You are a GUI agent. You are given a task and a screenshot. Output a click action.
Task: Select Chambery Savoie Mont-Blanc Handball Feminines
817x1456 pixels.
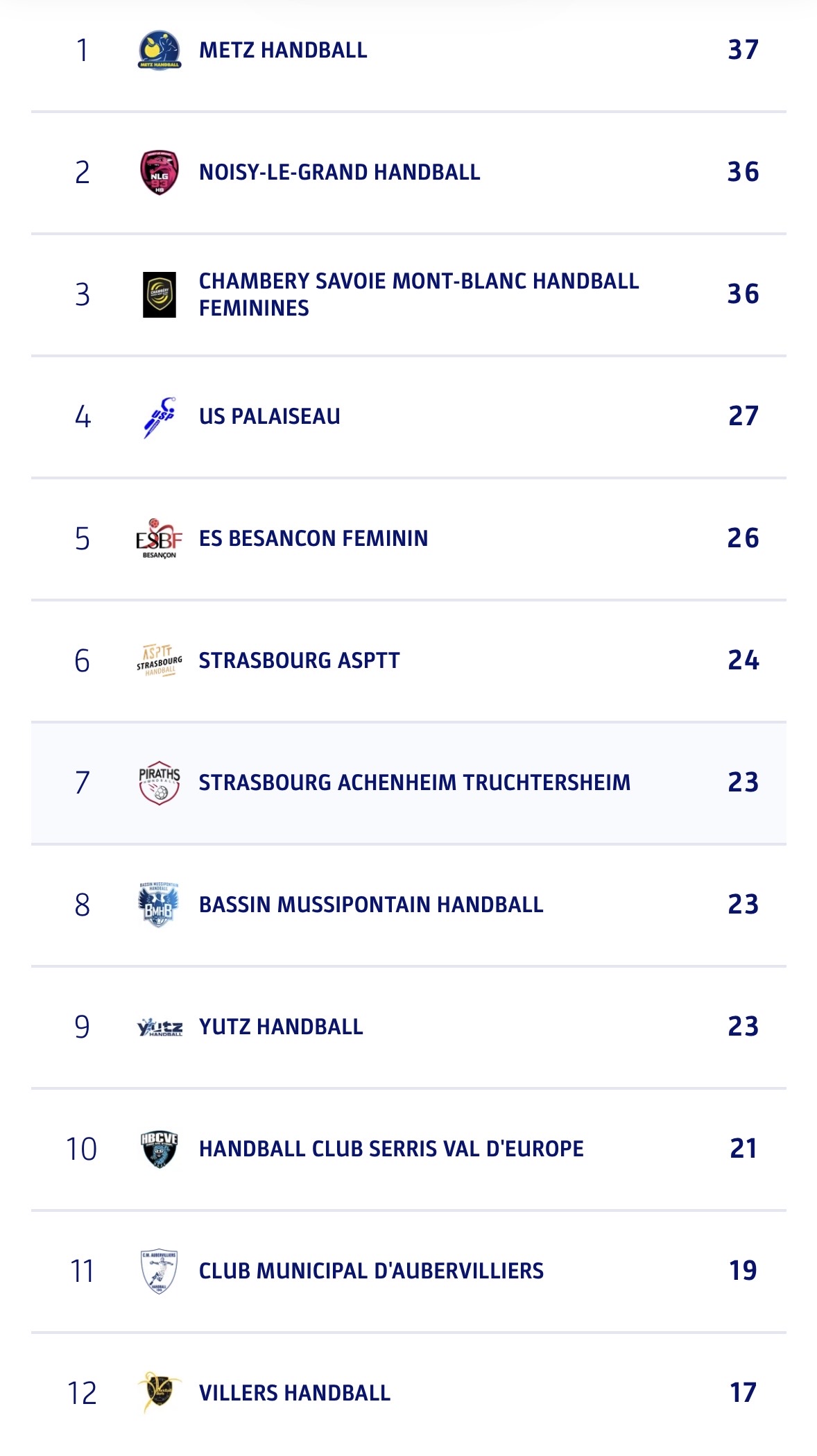(x=418, y=295)
